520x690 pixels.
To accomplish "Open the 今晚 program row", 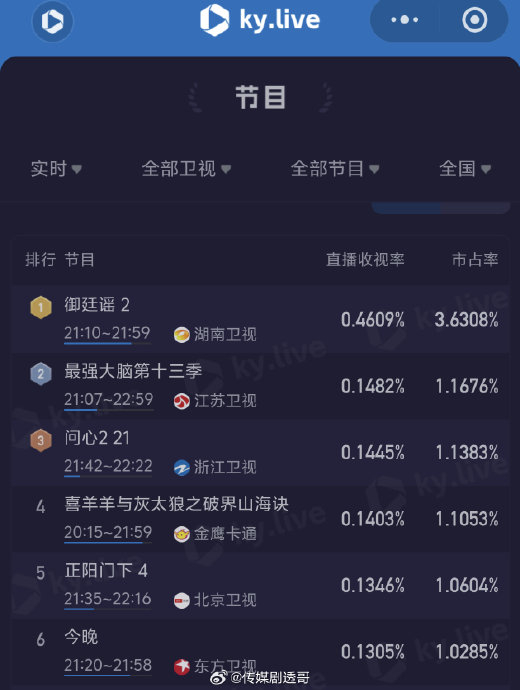I will [260, 651].
